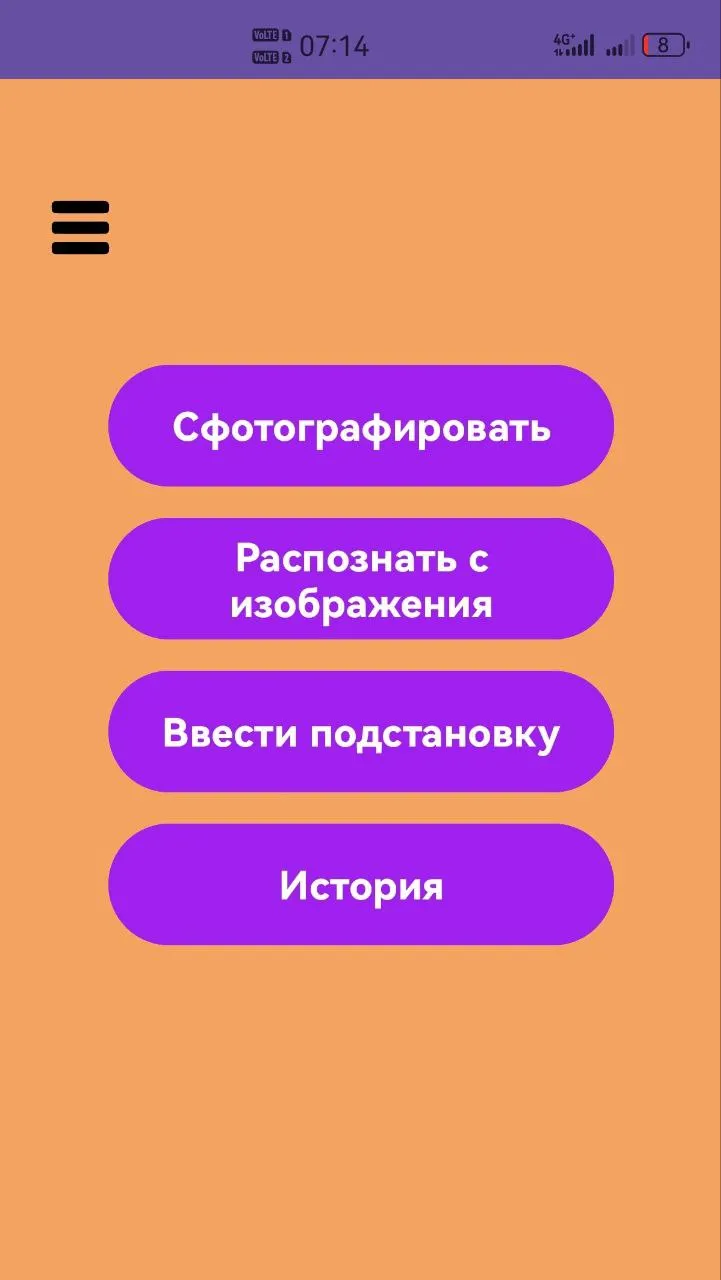Choose Ввести подстановку

[x=361, y=732]
